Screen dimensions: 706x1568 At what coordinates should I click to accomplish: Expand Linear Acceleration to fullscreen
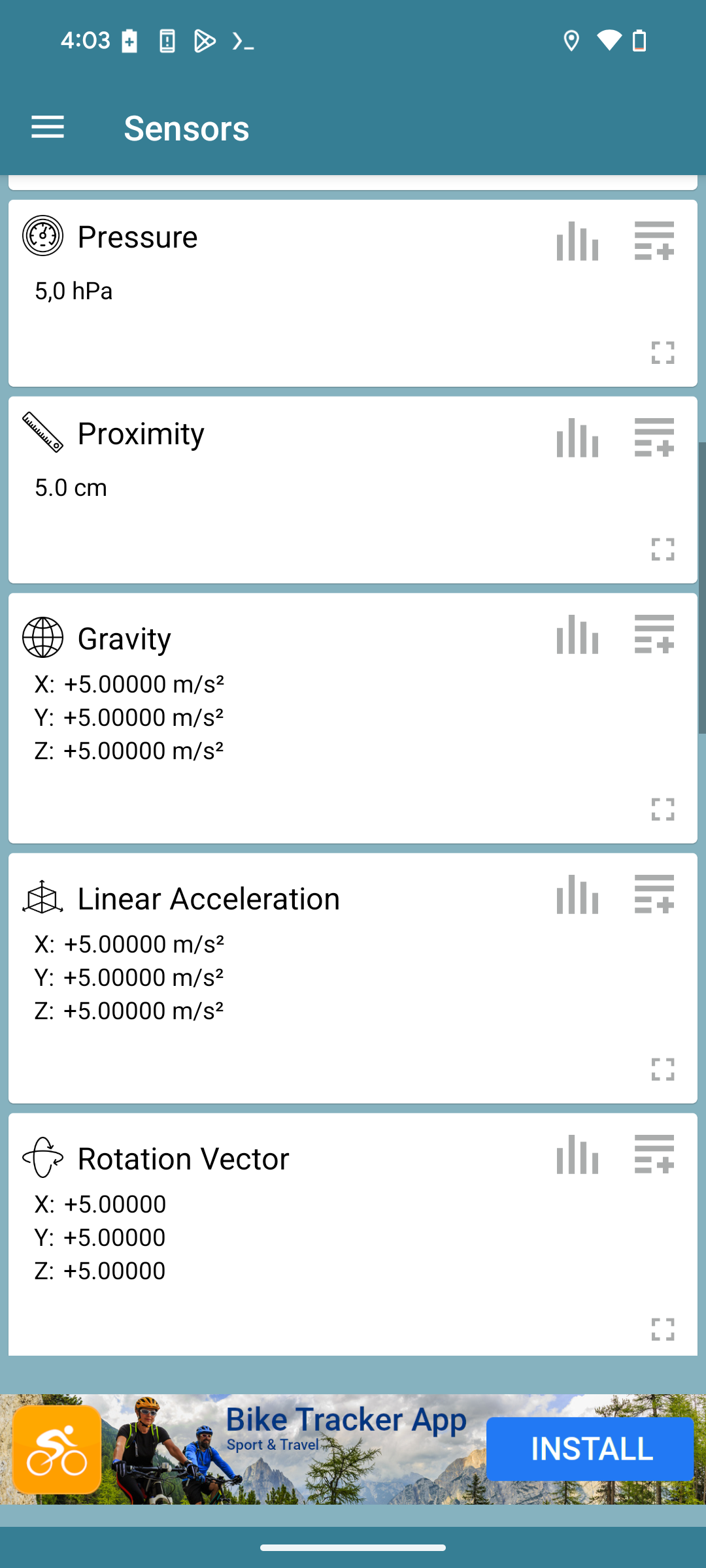pyautogui.click(x=663, y=1070)
